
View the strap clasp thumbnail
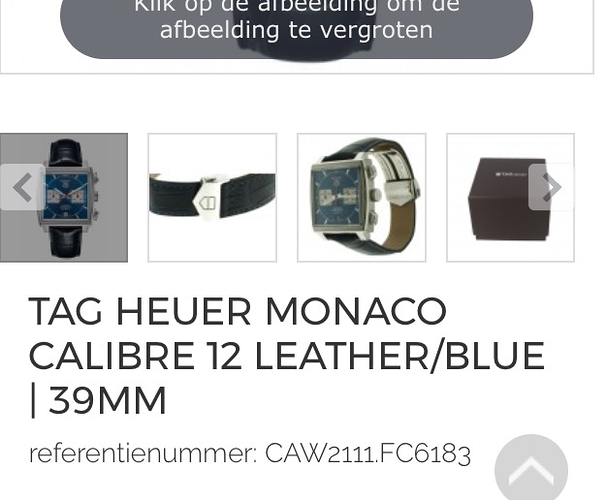212,198
